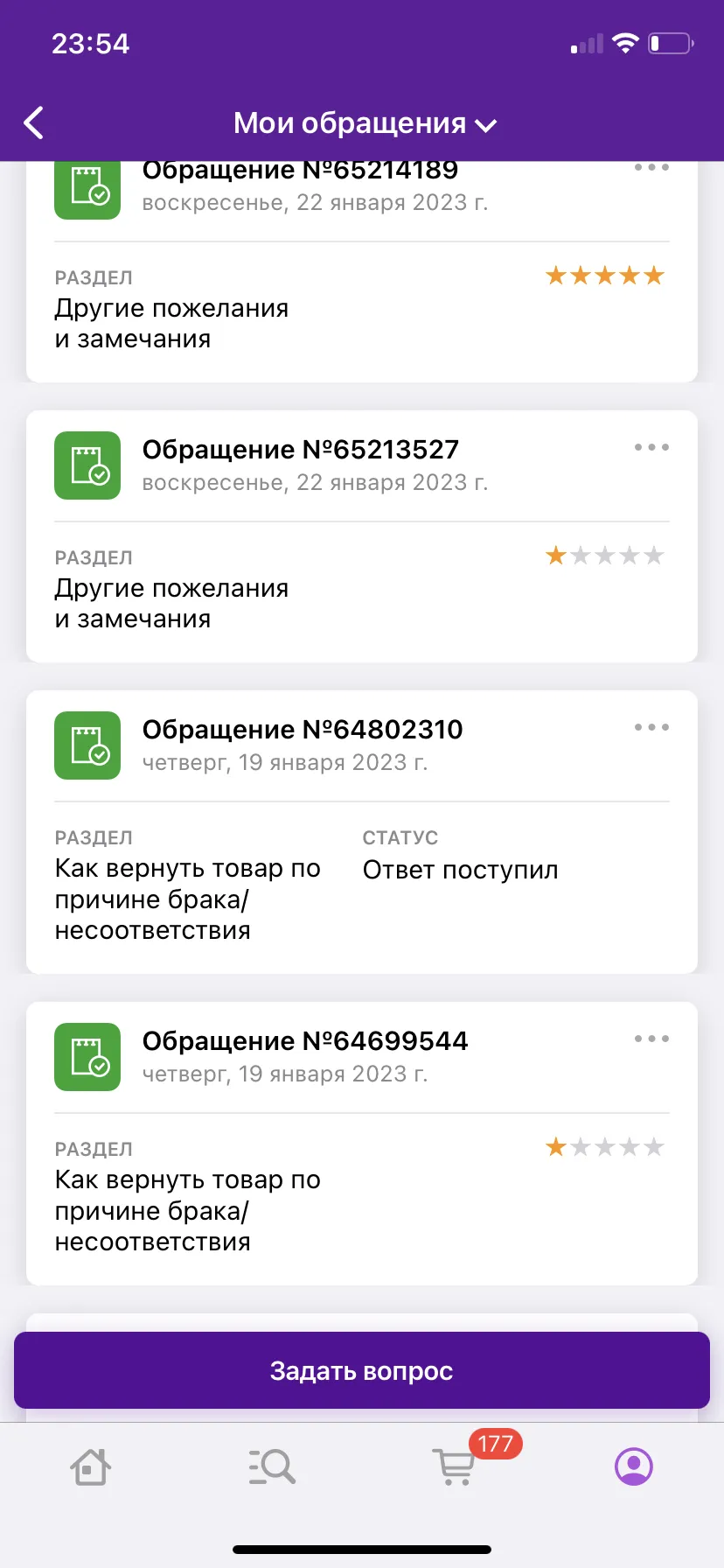Open request card №64699544
724x1568 pixels.
pyautogui.click(x=362, y=1144)
